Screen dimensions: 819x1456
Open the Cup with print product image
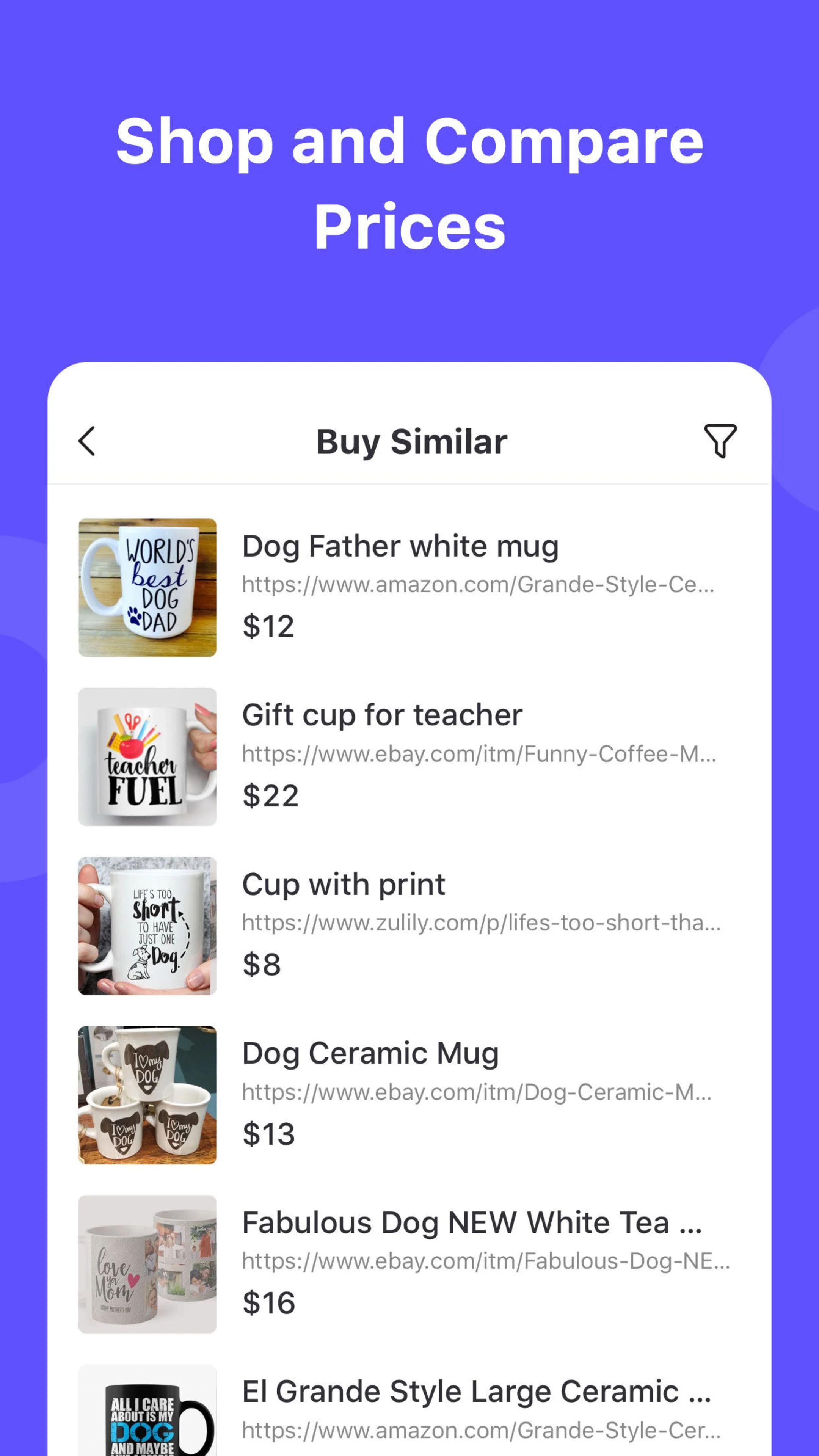147,925
